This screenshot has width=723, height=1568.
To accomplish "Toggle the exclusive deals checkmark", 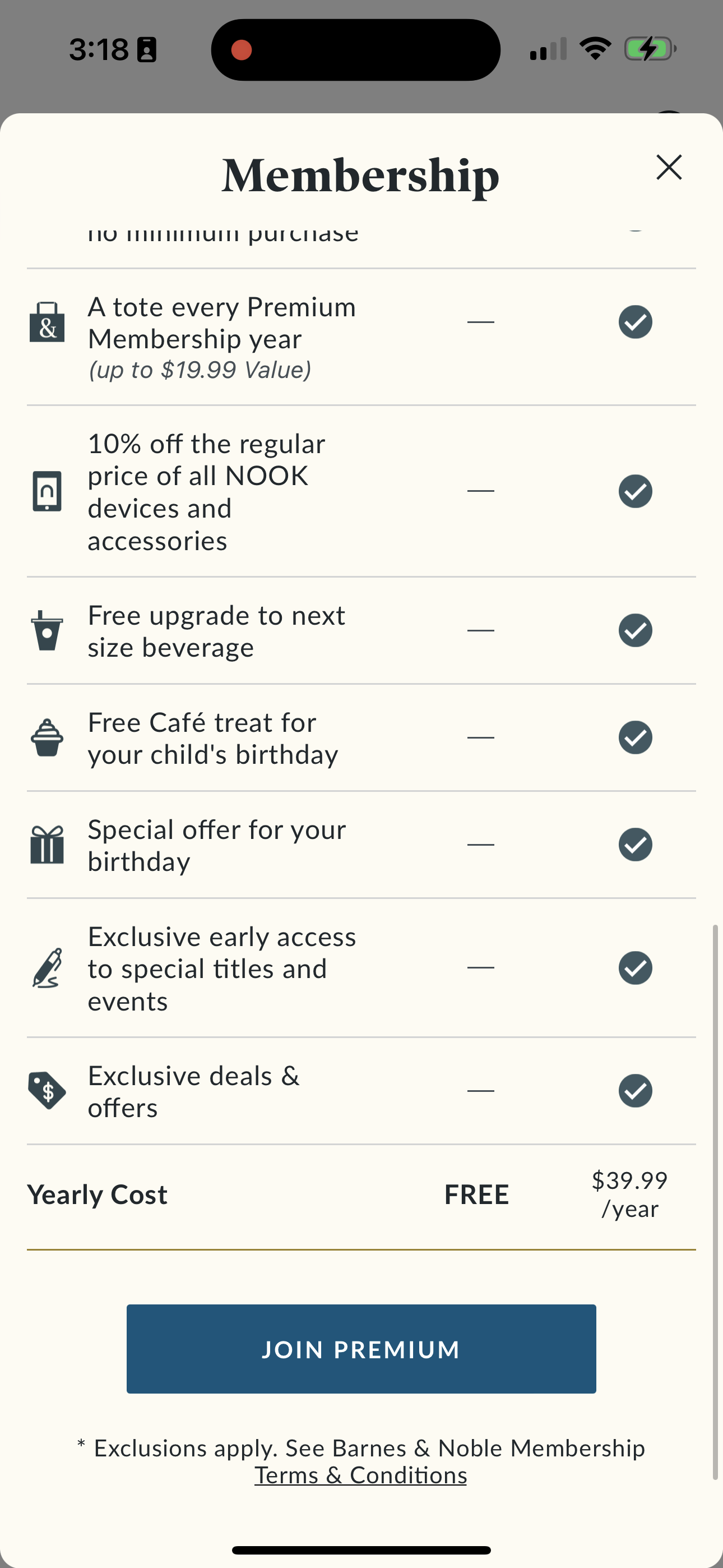I will click(x=636, y=1090).
